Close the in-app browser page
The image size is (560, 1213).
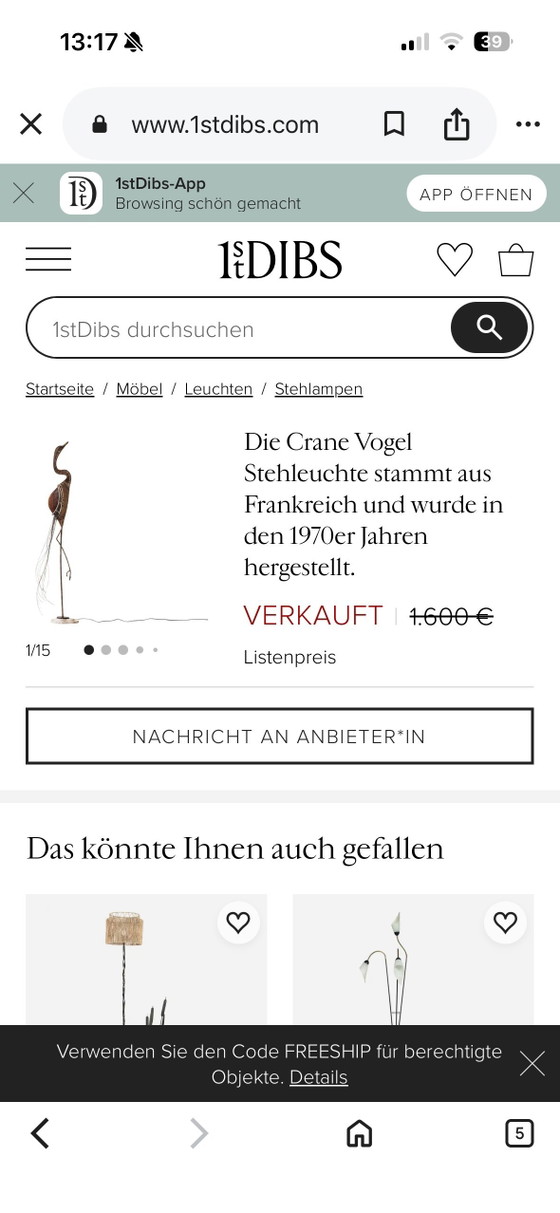click(x=31, y=124)
